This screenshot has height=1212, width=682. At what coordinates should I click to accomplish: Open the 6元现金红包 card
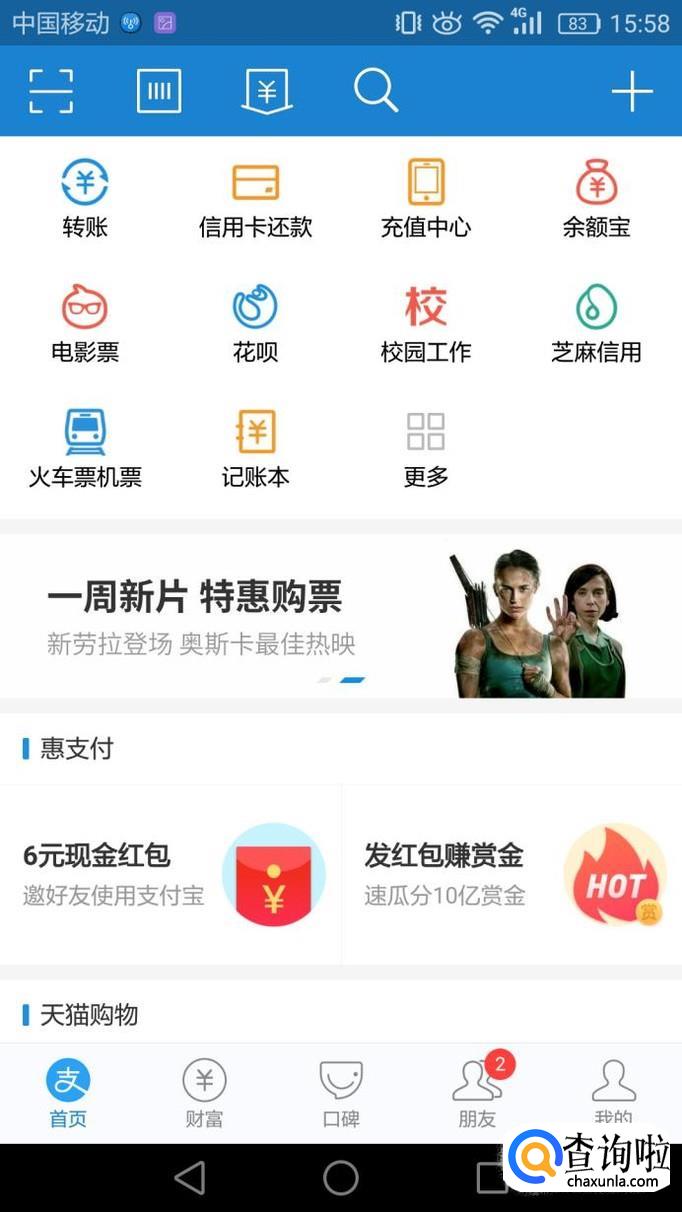click(170, 874)
